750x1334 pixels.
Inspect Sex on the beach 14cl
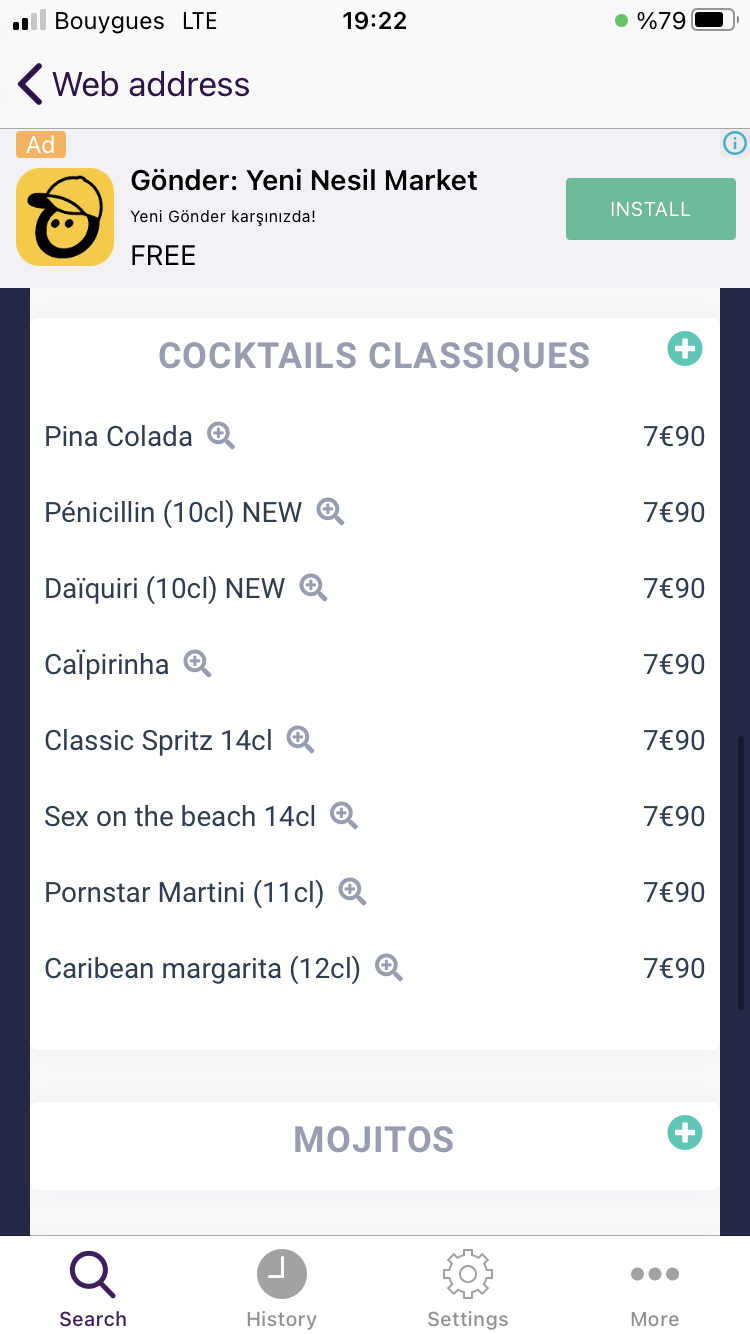click(x=344, y=816)
